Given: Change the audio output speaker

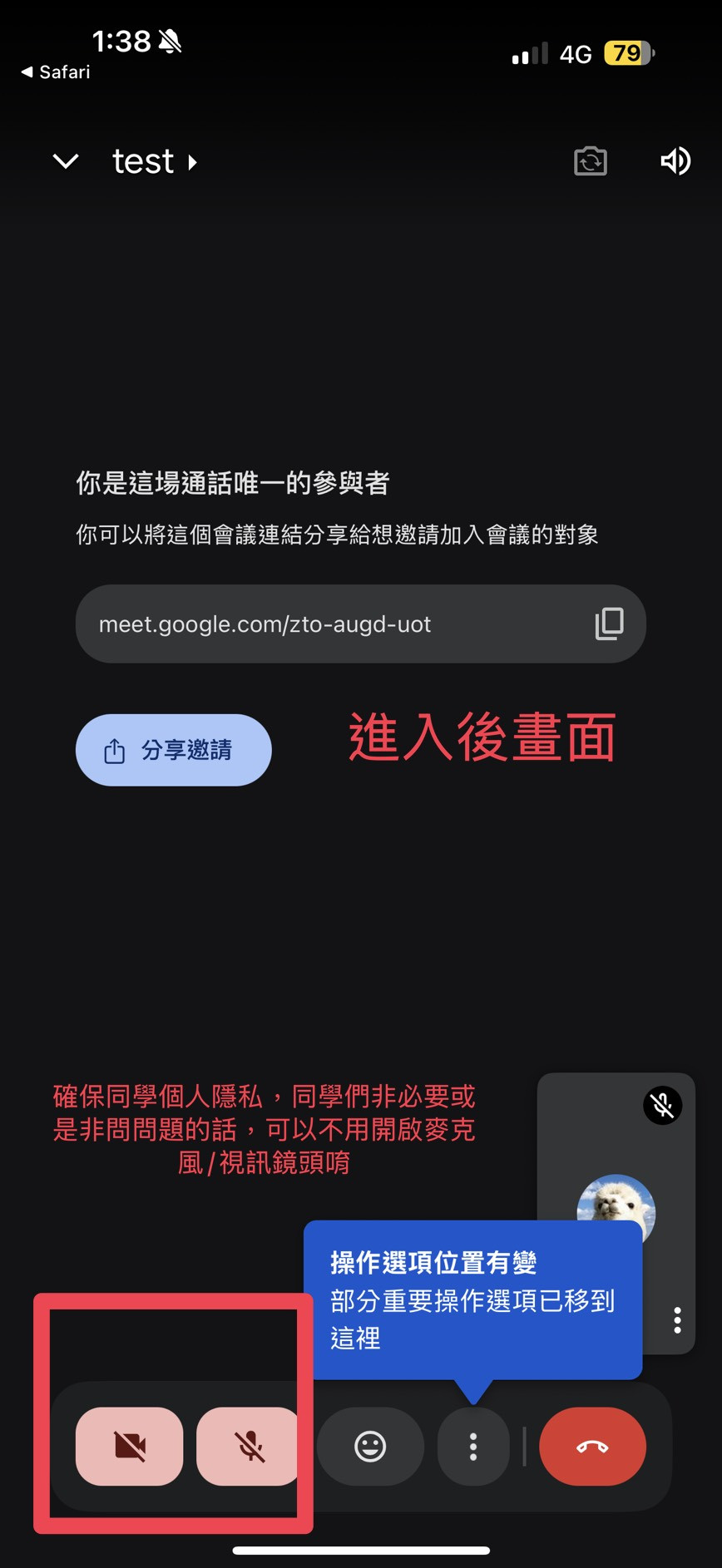Looking at the screenshot, I should coord(675,161).
